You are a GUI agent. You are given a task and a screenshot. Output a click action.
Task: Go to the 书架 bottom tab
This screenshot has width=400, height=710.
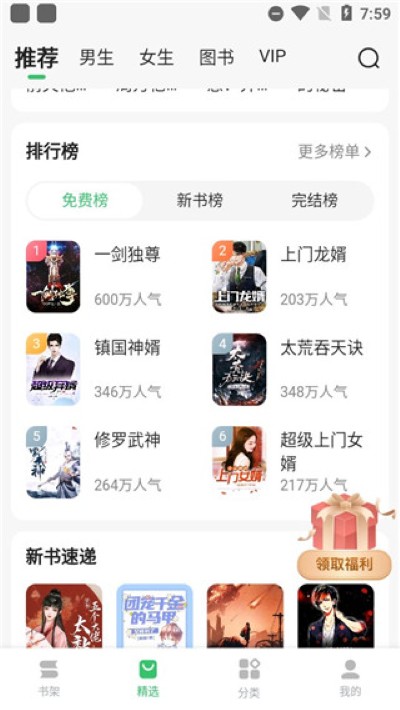pyautogui.click(x=49, y=678)
